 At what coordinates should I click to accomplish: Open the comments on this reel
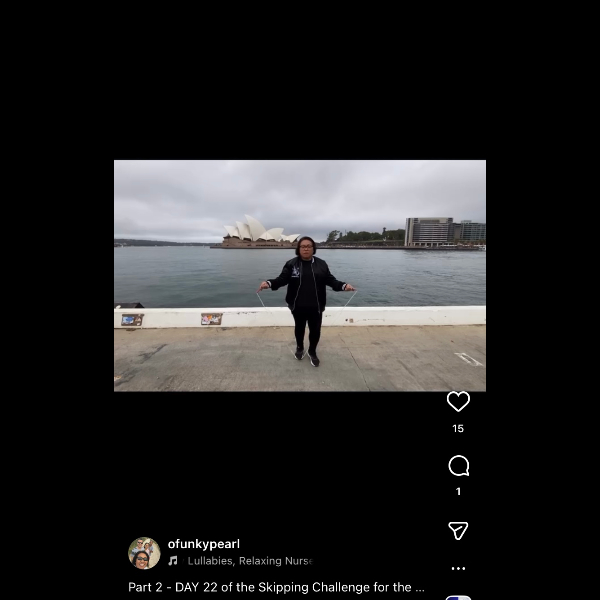(x=459, y=466)
